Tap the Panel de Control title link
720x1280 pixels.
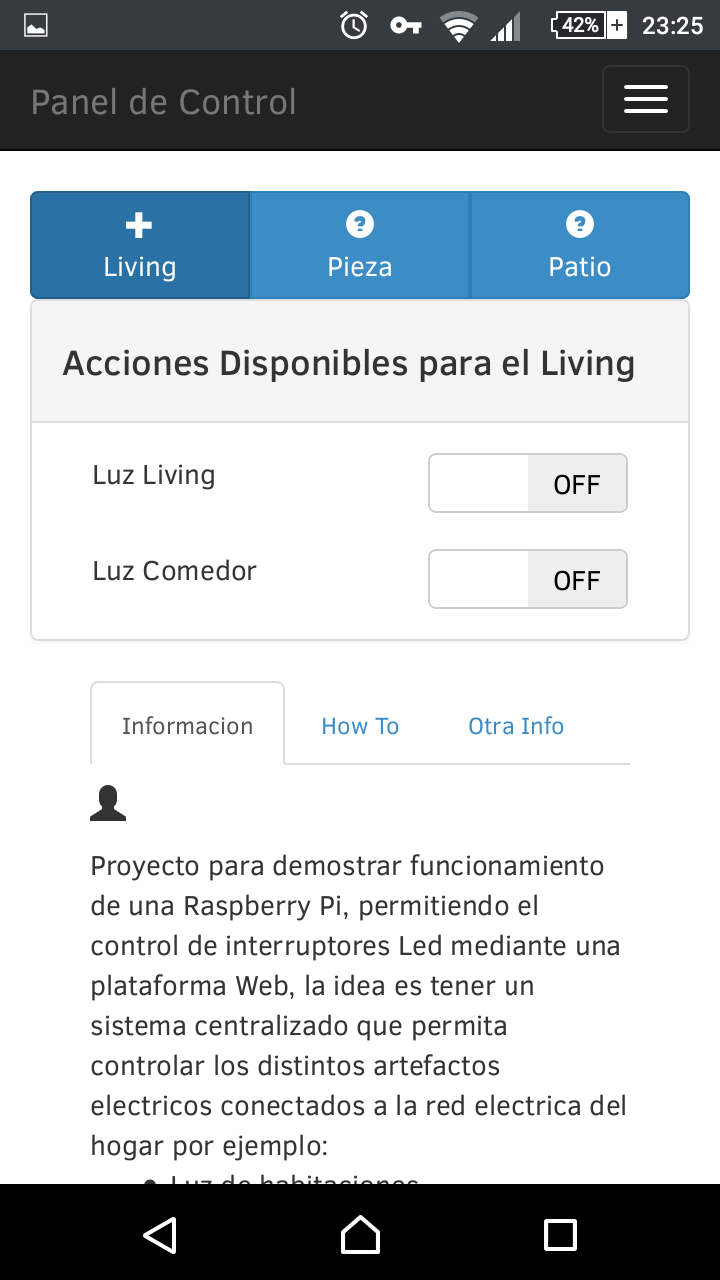point(164,102)
